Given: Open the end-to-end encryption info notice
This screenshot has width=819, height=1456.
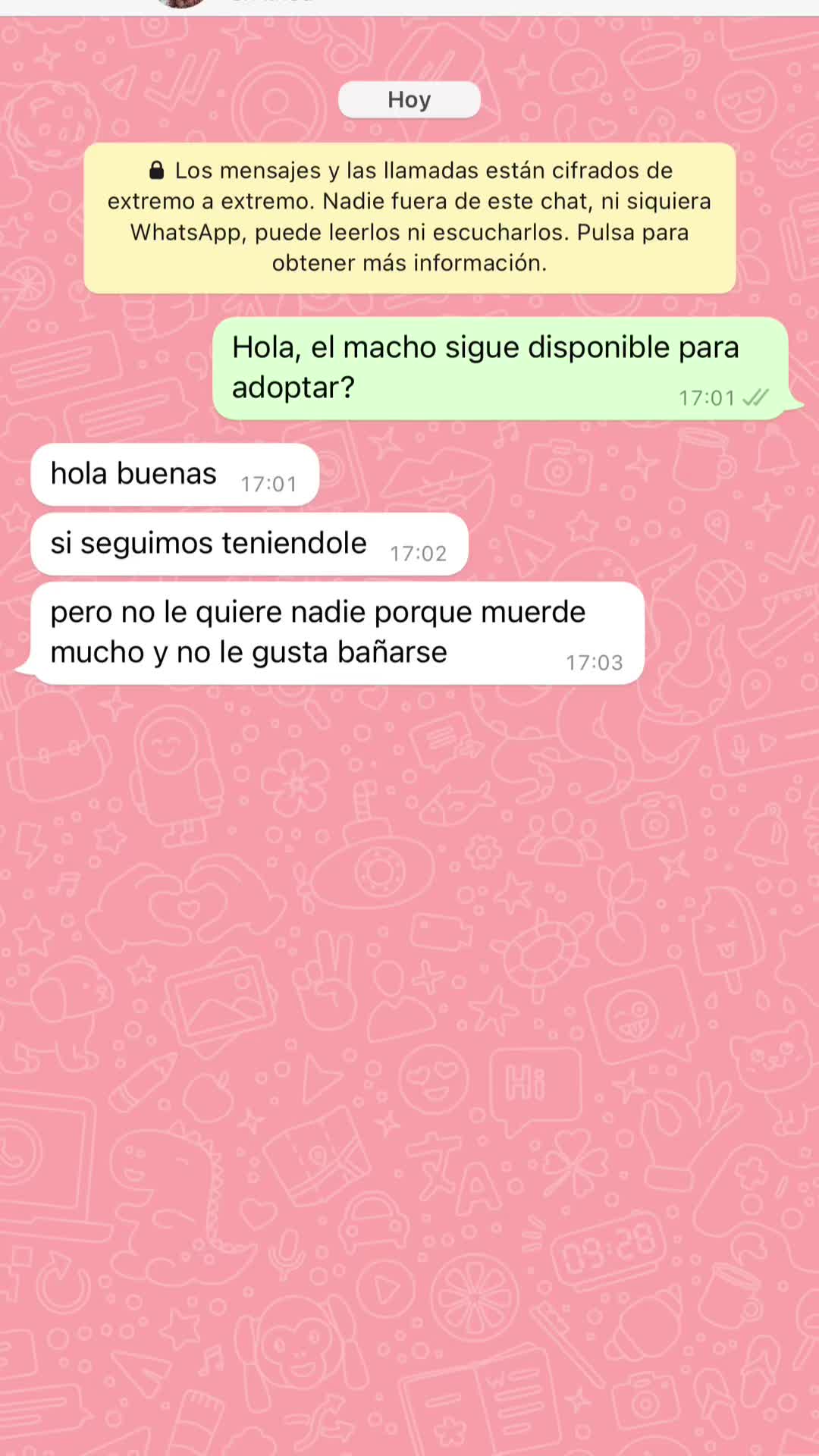Looking at the screenshot, I should tap(409, 218).
